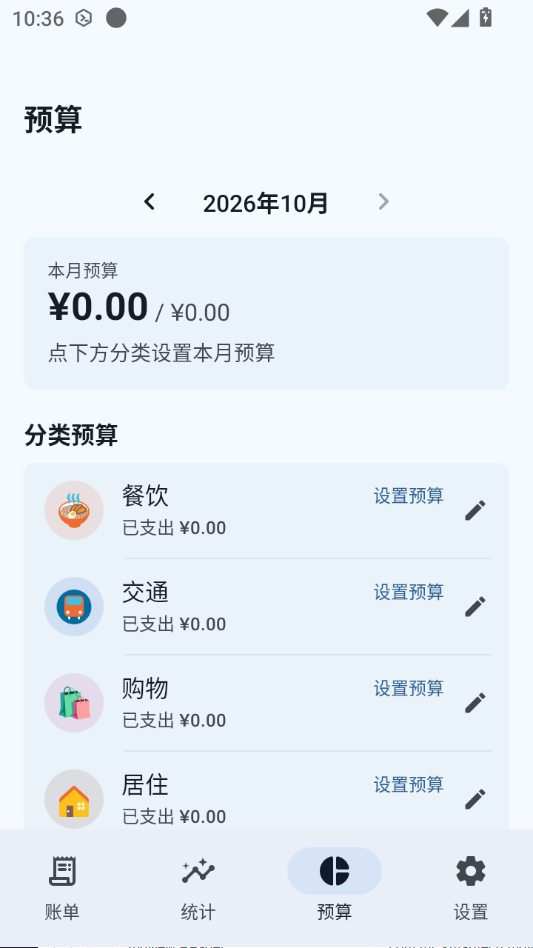Image resolution: width=533 pixels, height=948 pixels.
Task: Edit the 餐饮 budget with the pencil icon
Action: [475, 510]
